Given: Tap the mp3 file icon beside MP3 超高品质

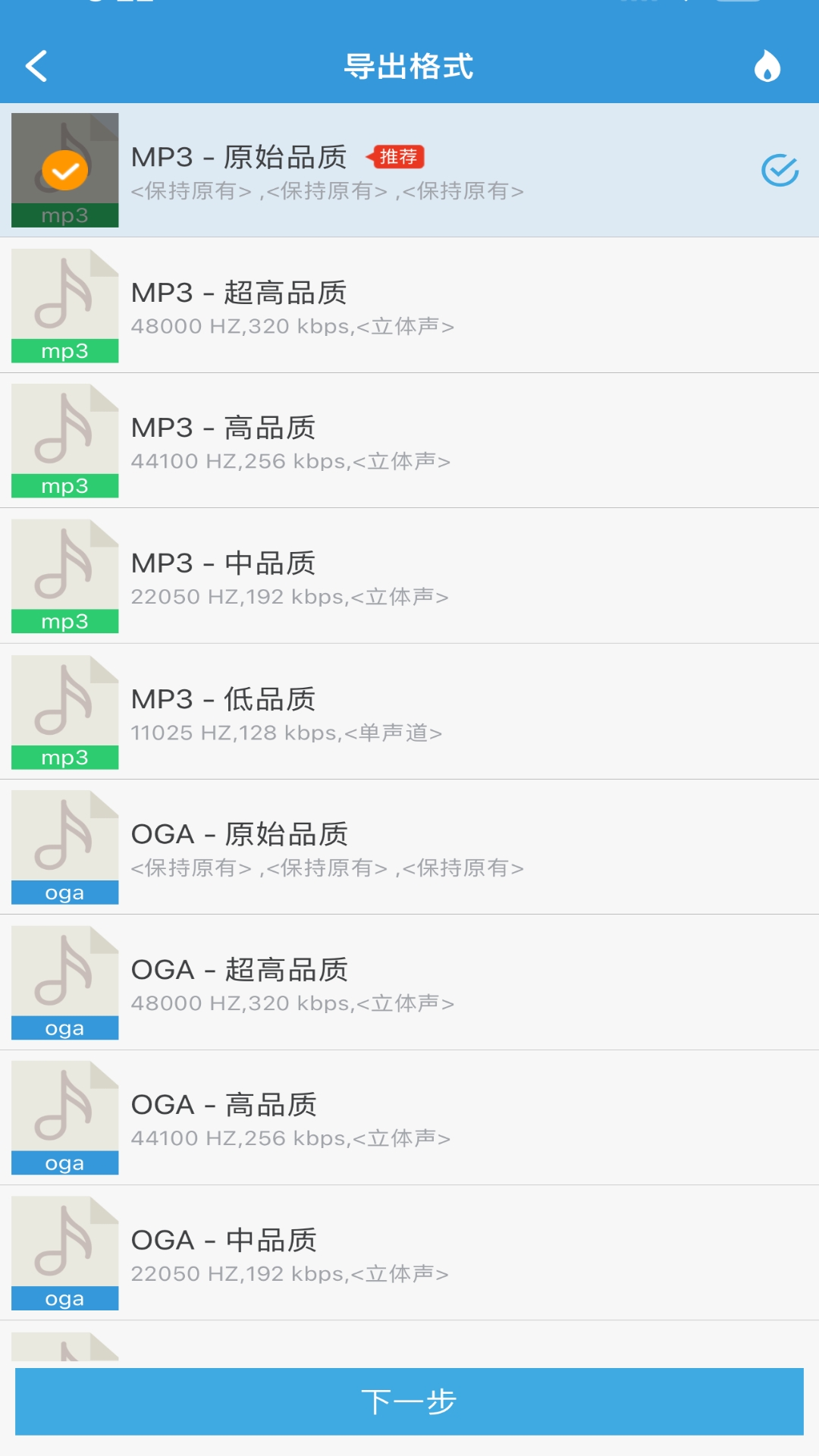Looking at the screenshot, I should (64, 305).
